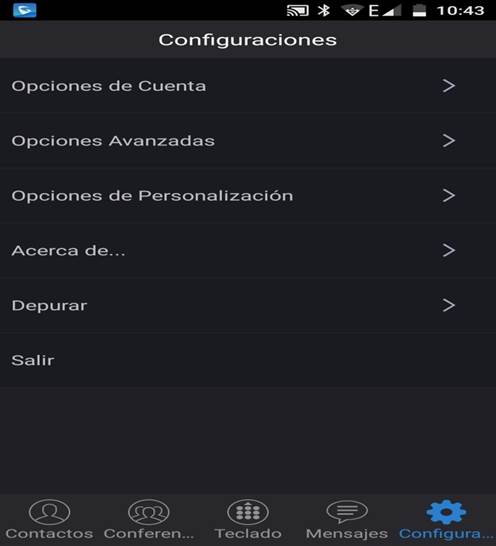Switch to the Mensajes tab
496x546 pixels.
point(347,519)
